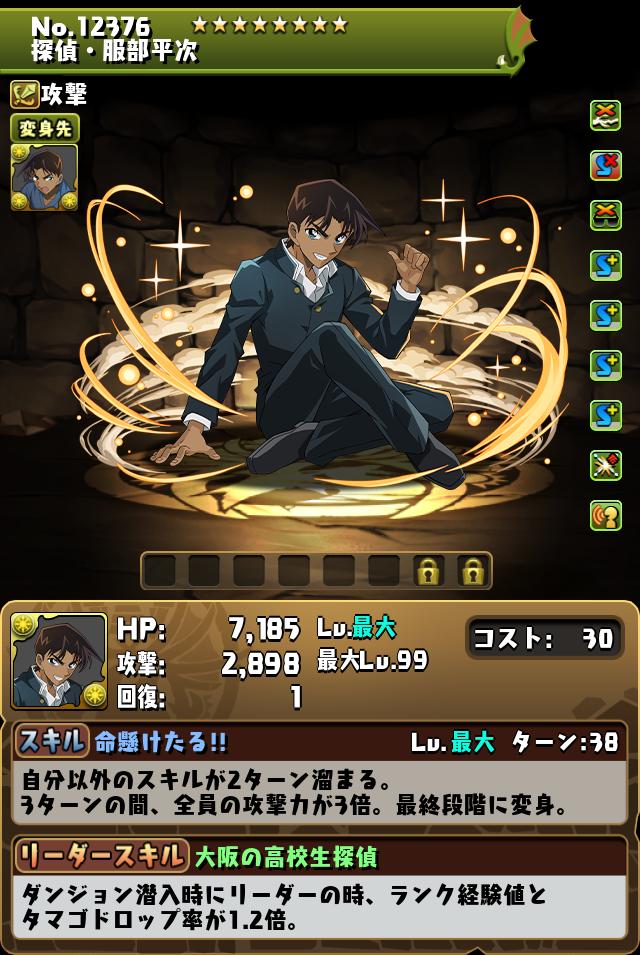Image resolution: width=640 pixels, height=955 pixels.
Task: Open the 大阪の高校生探偵 leader skill details
Action: 286,857
